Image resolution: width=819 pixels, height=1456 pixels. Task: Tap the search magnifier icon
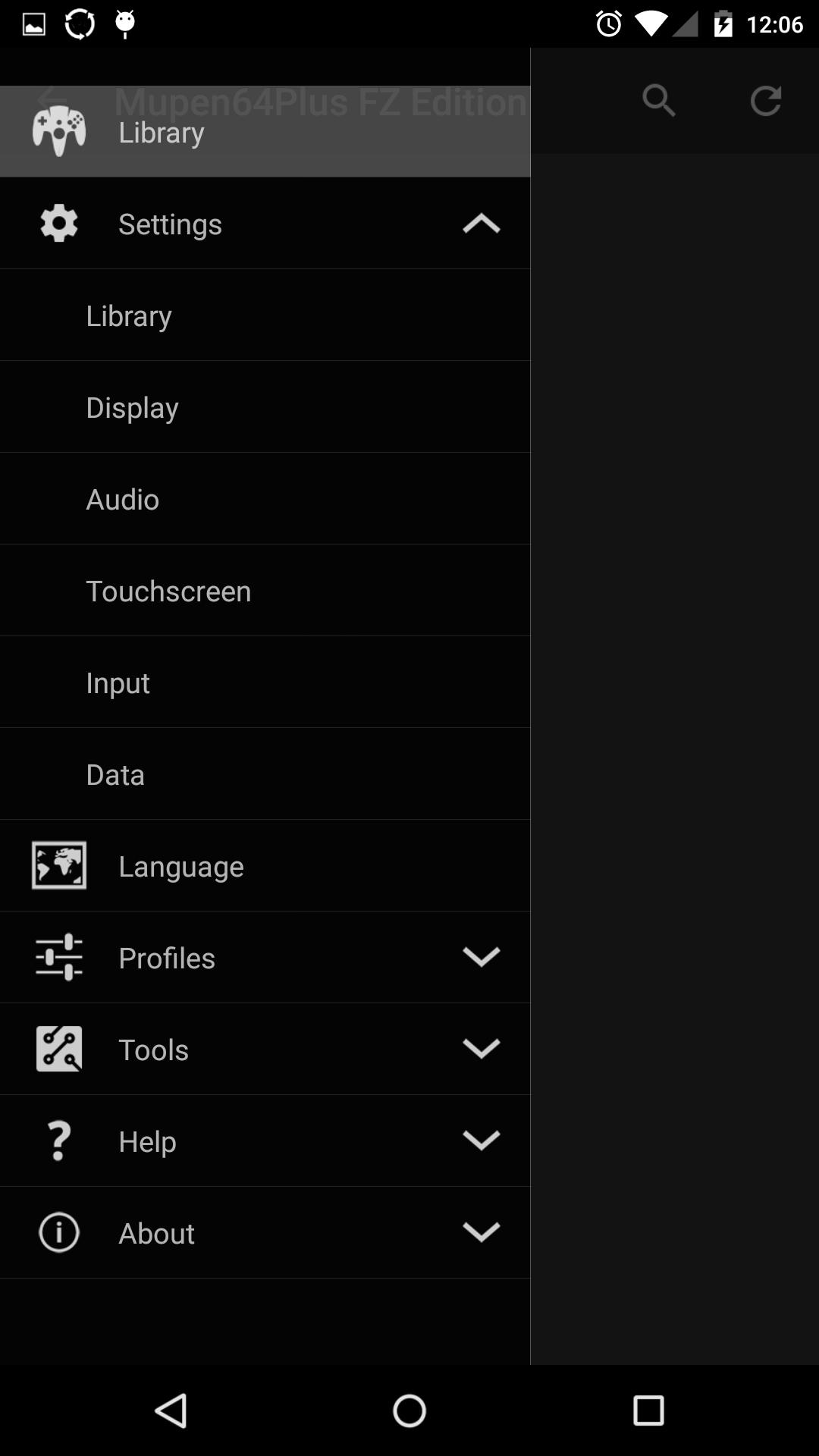[x=658, y=100]
